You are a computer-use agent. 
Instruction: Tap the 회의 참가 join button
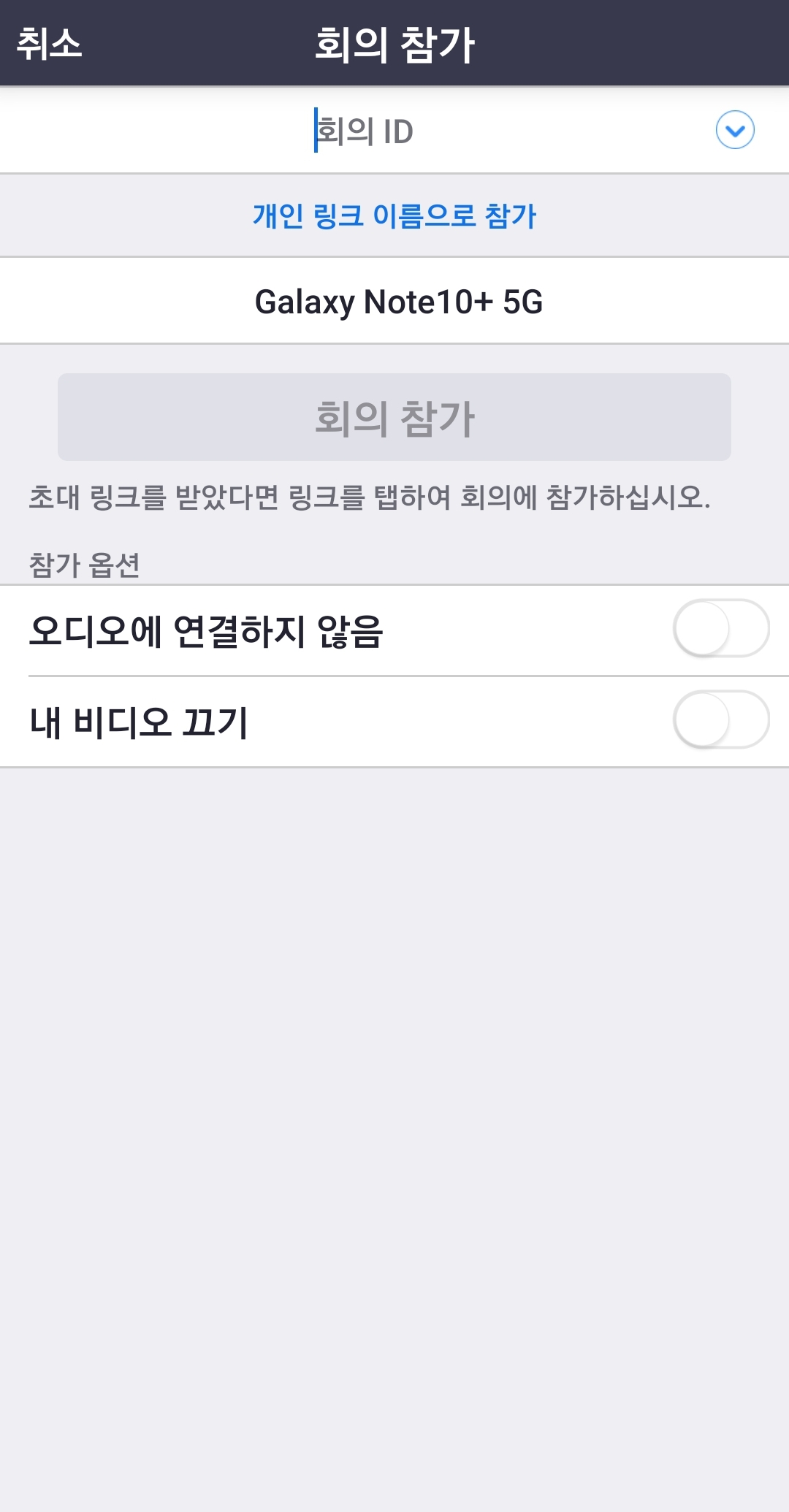tap(394, 418)
